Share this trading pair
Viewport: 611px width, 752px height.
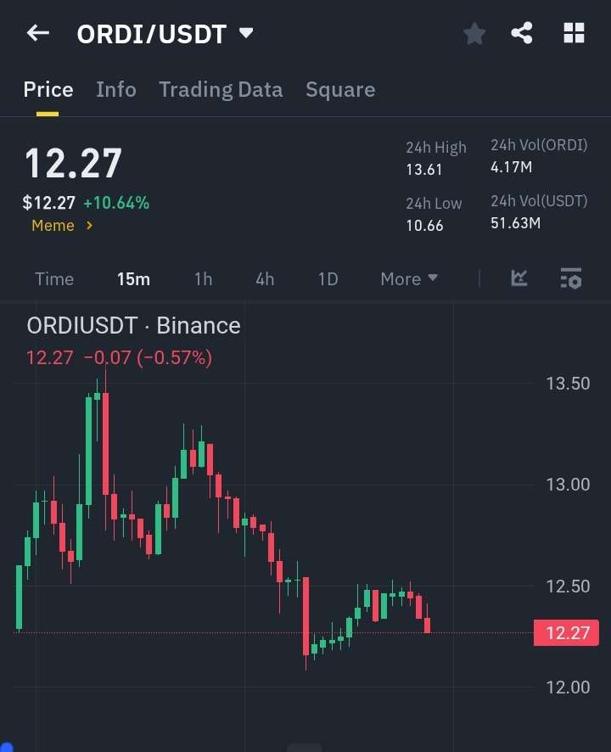click(522, 33)
